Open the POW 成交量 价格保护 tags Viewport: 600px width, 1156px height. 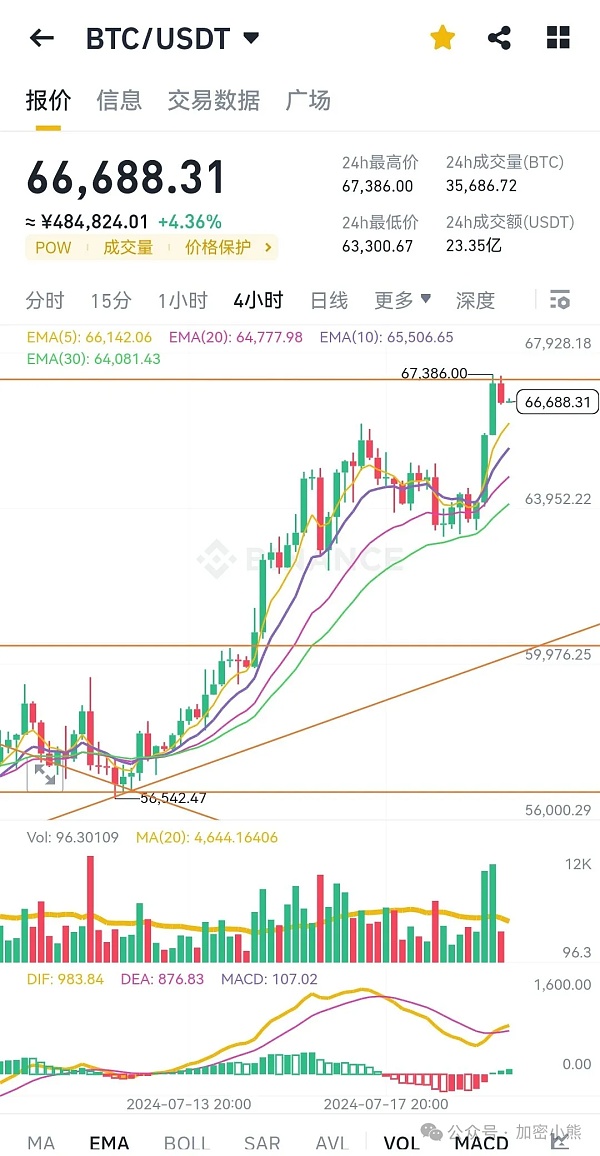[151, 248]
